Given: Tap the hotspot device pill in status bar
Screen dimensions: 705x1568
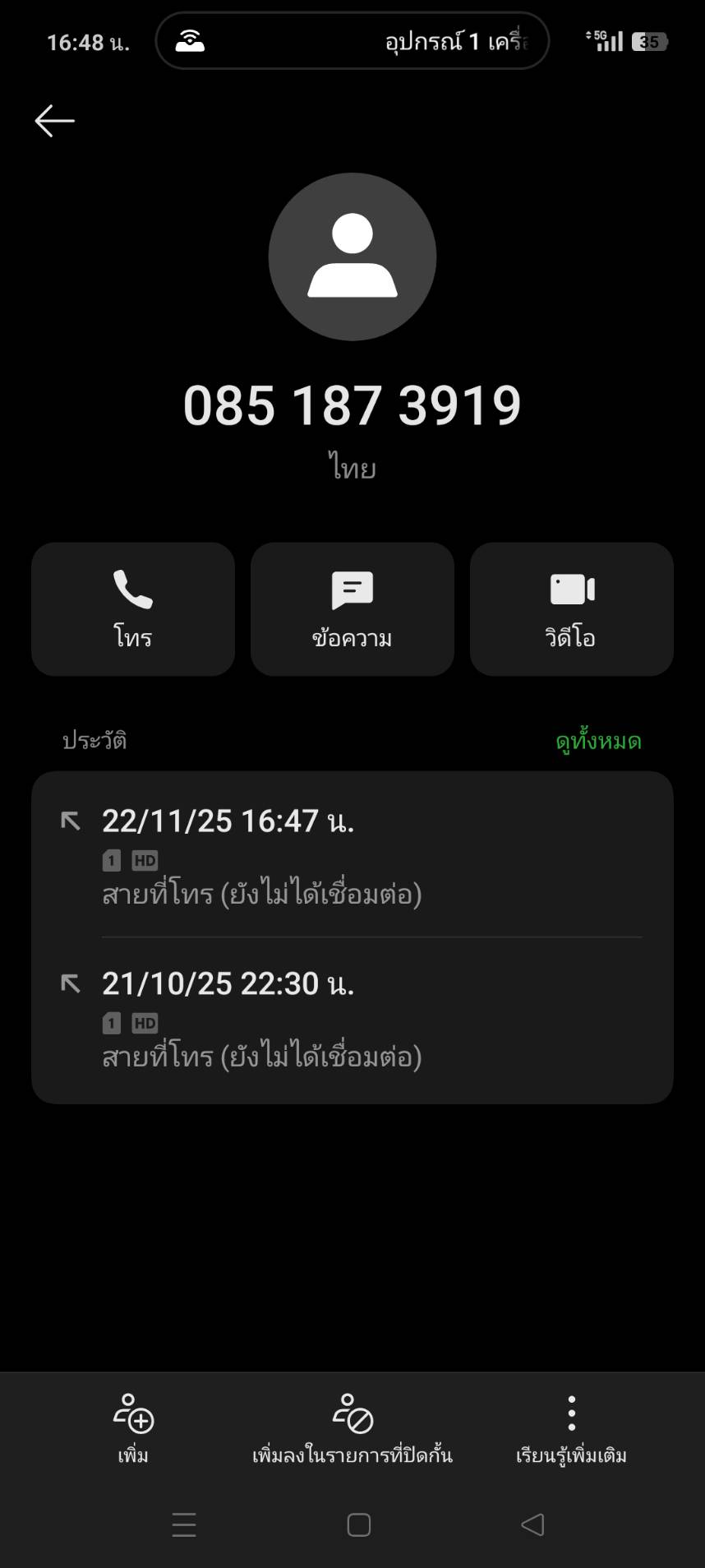Looking at the screenshot, I should click(352, 40).
